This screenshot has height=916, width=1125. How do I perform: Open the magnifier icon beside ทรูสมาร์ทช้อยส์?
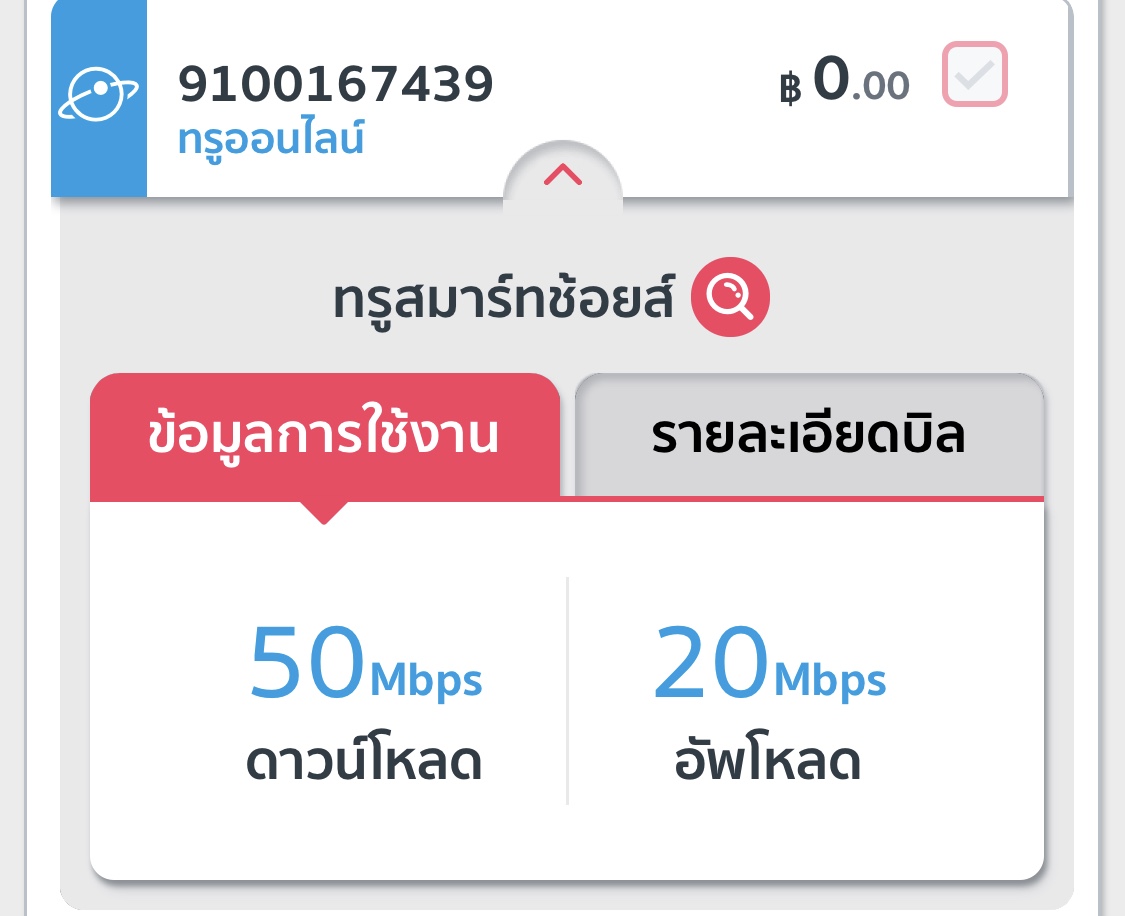(730, 296)
